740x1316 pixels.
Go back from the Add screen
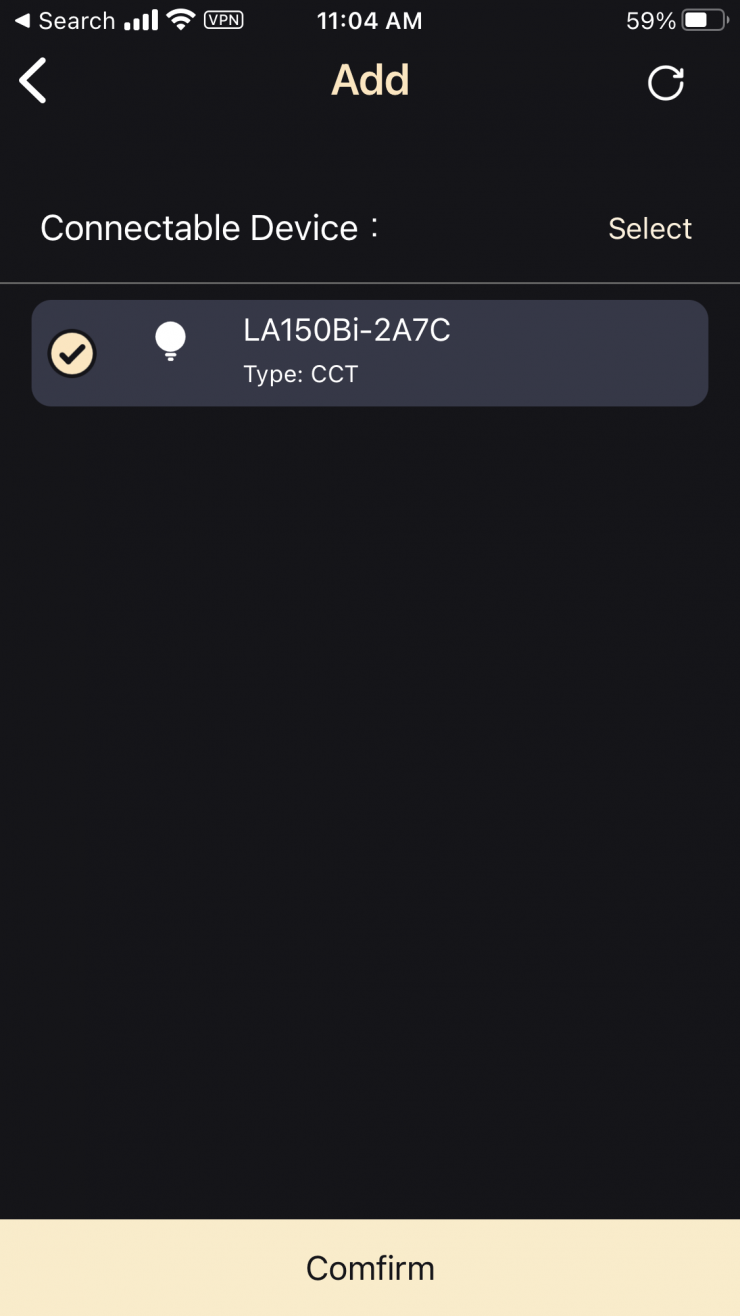pyautogui.click(x=34, y=81)
